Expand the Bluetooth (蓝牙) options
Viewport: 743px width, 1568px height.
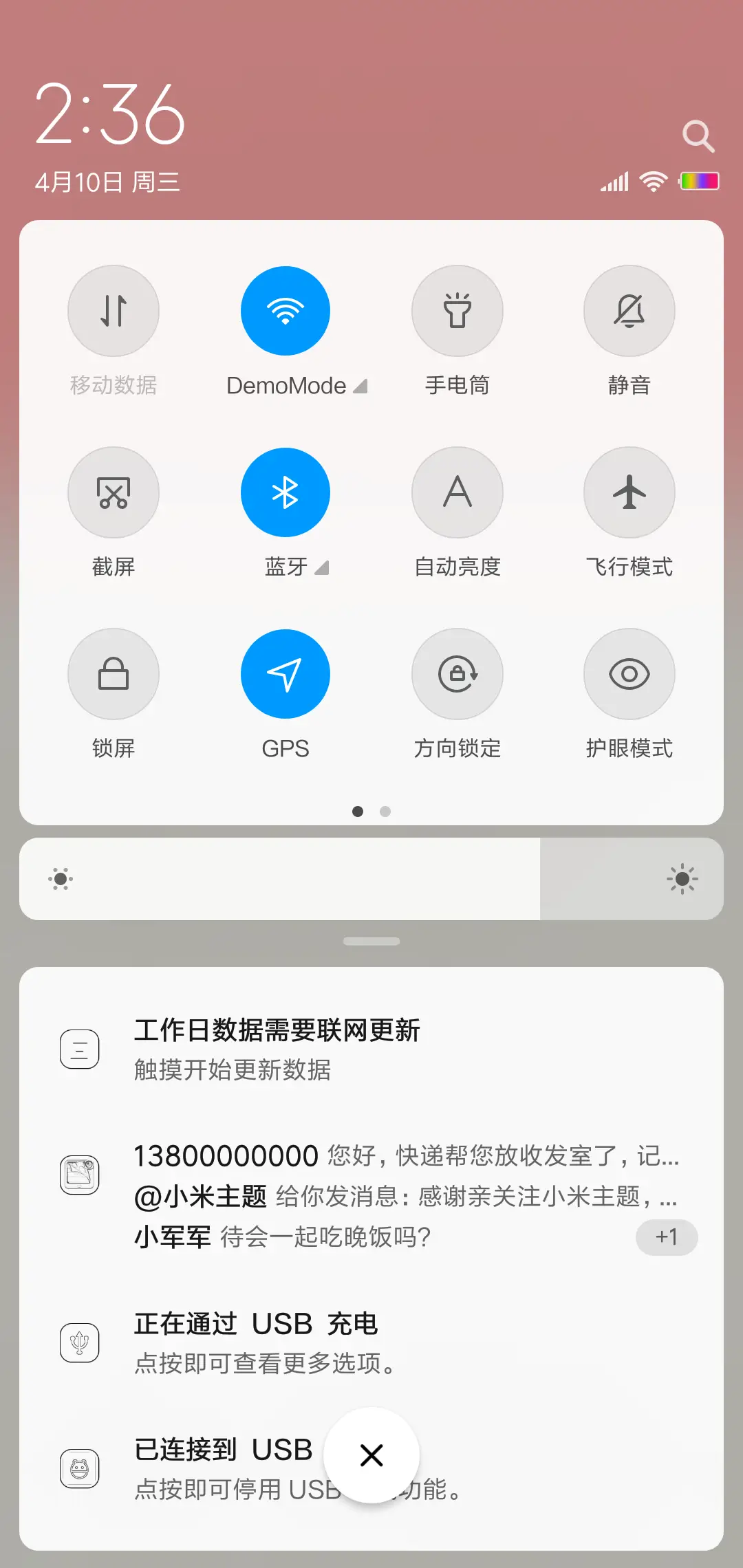[x=323, y=567]
